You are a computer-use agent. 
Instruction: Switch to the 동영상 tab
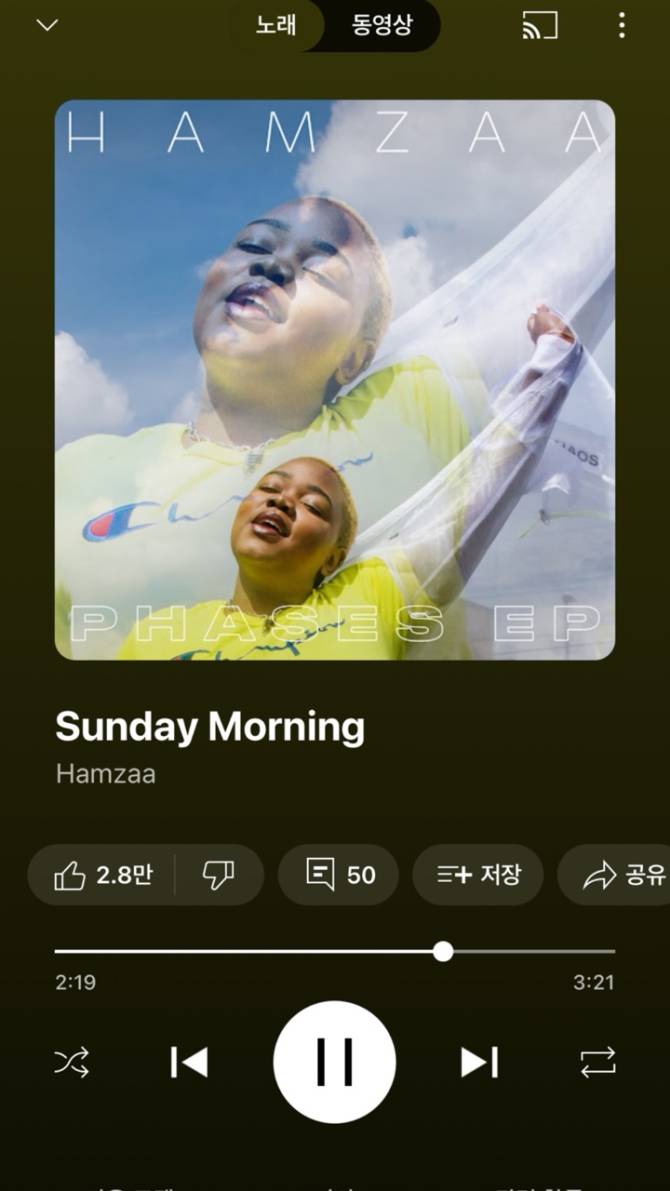[x=381, y=26]
